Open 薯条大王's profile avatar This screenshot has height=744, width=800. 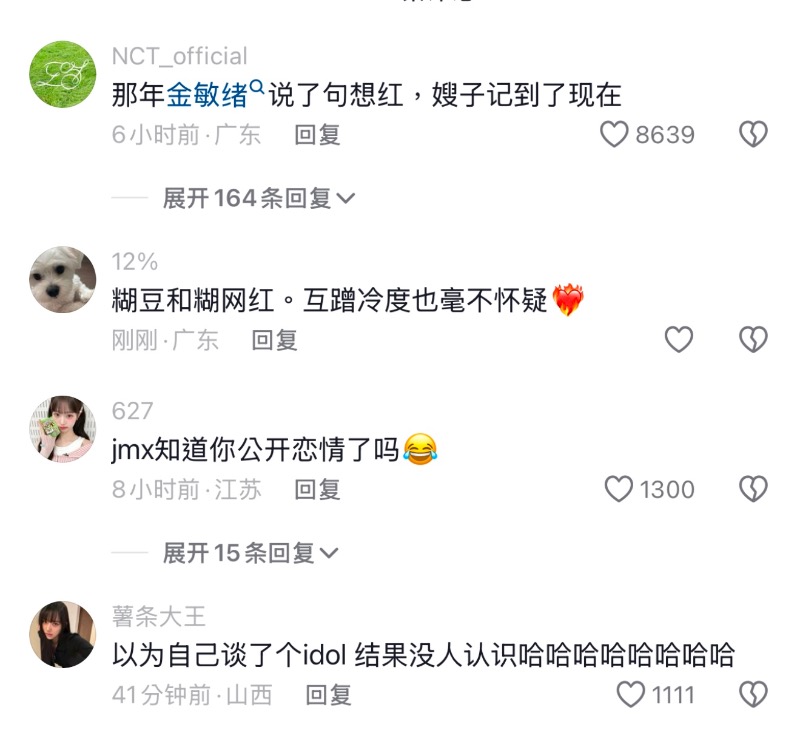point(63,634)
